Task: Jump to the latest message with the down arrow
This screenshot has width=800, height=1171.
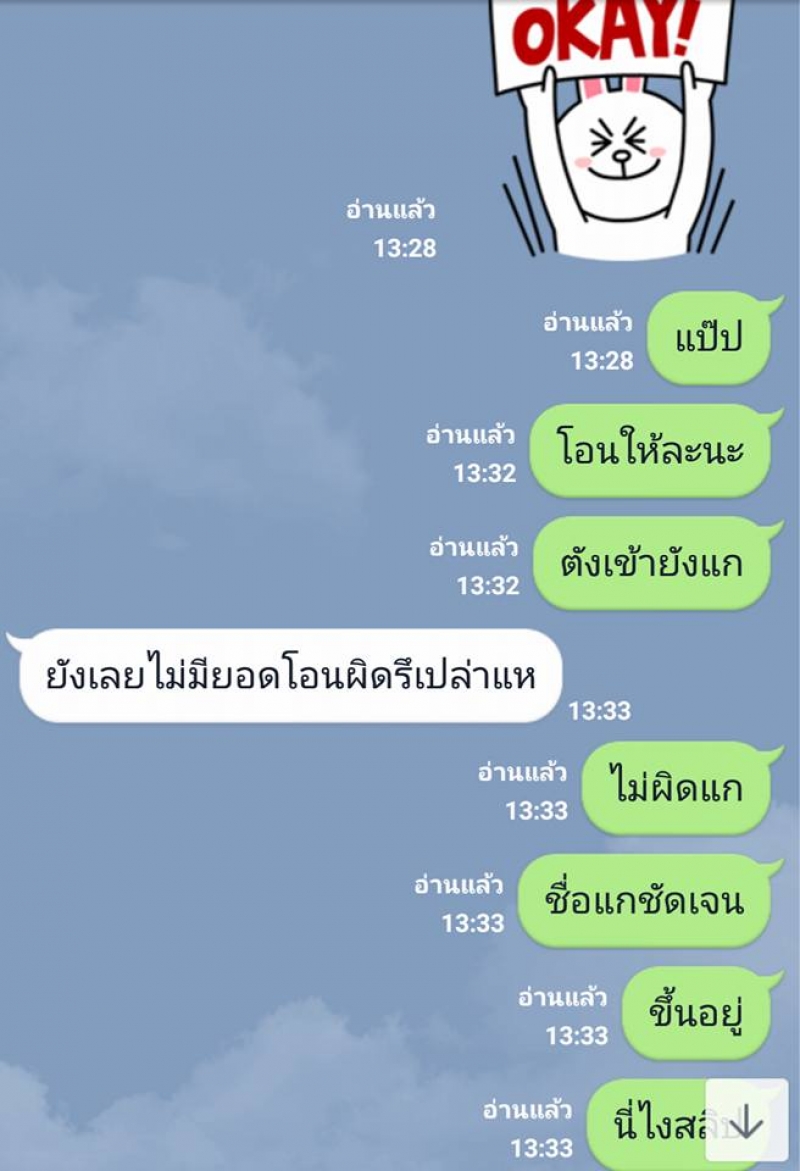Action: 746,1120
